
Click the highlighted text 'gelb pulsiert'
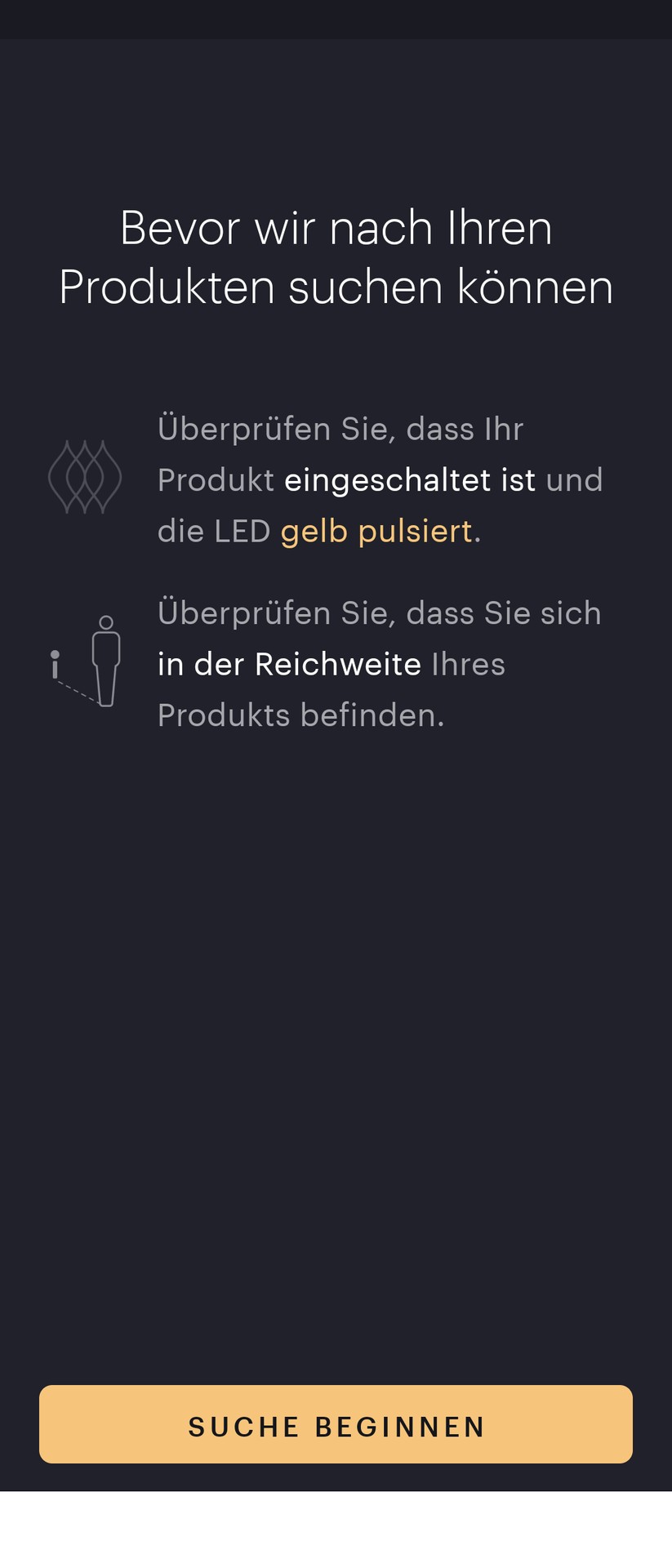pos(380,530)
